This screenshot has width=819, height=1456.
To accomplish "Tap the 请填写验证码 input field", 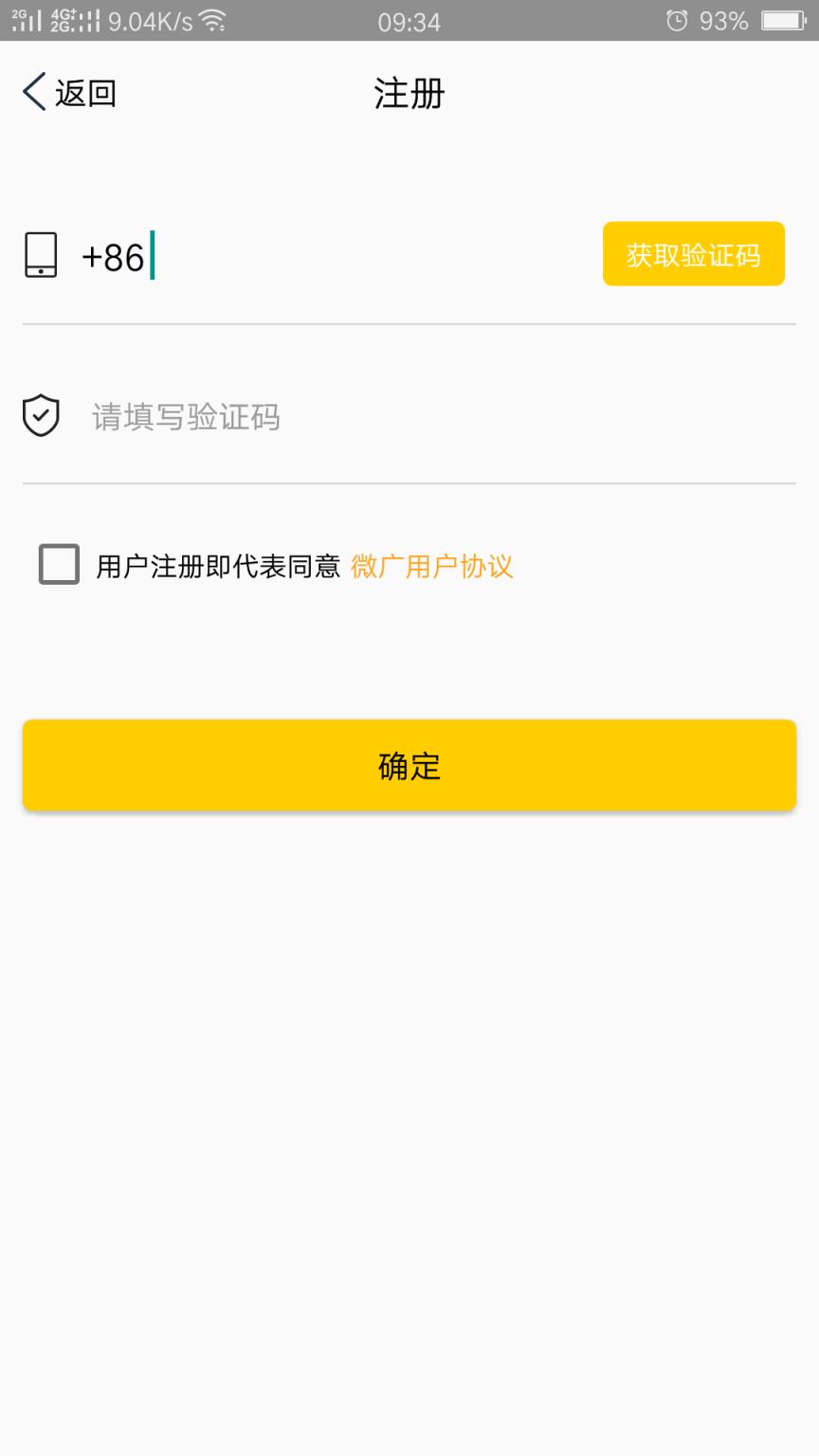I will pos(284,417).
